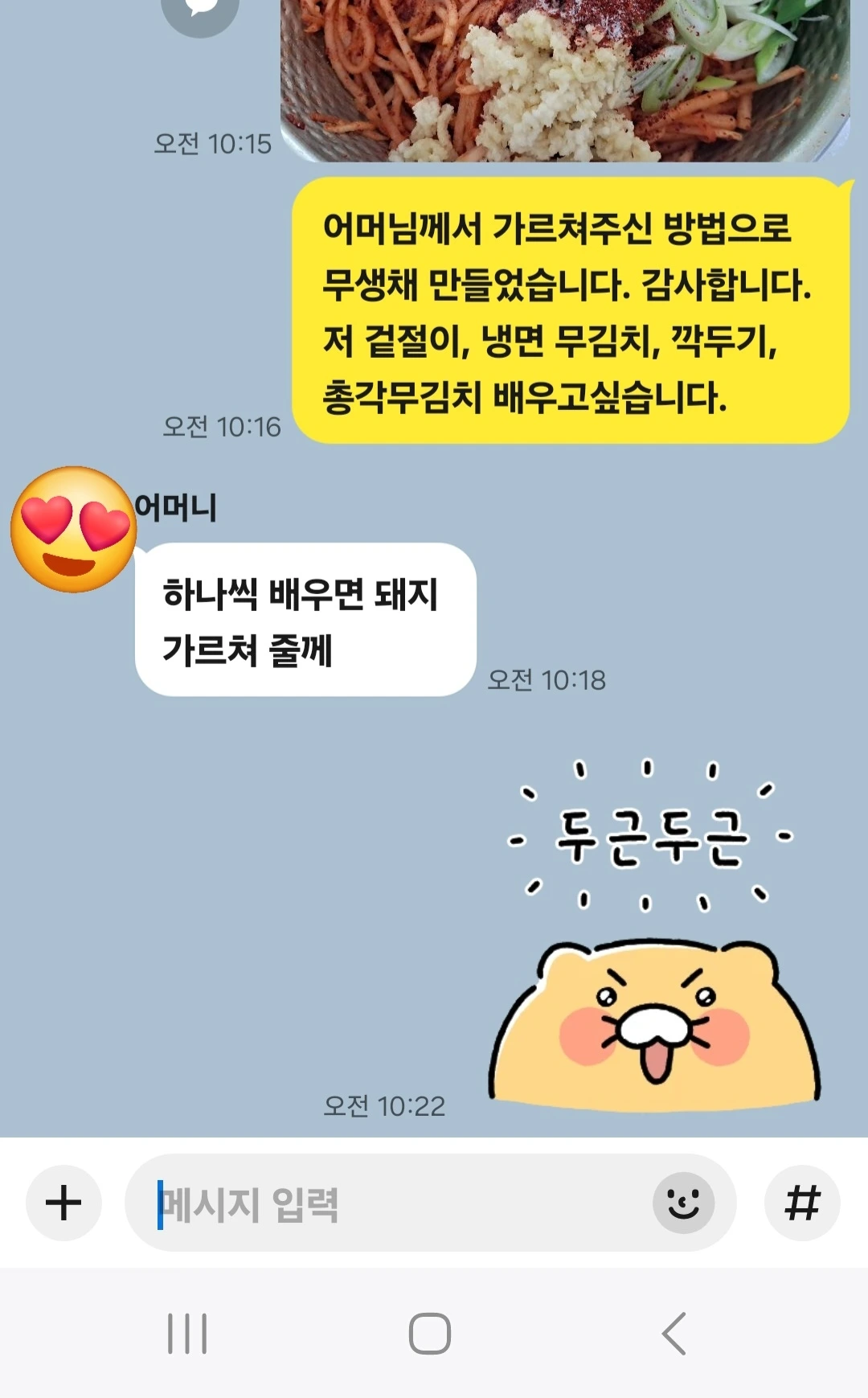The width and height of the screenshot is (868, 1398).
Task: Open the hashtag search button
Action: click(802, 1203)
